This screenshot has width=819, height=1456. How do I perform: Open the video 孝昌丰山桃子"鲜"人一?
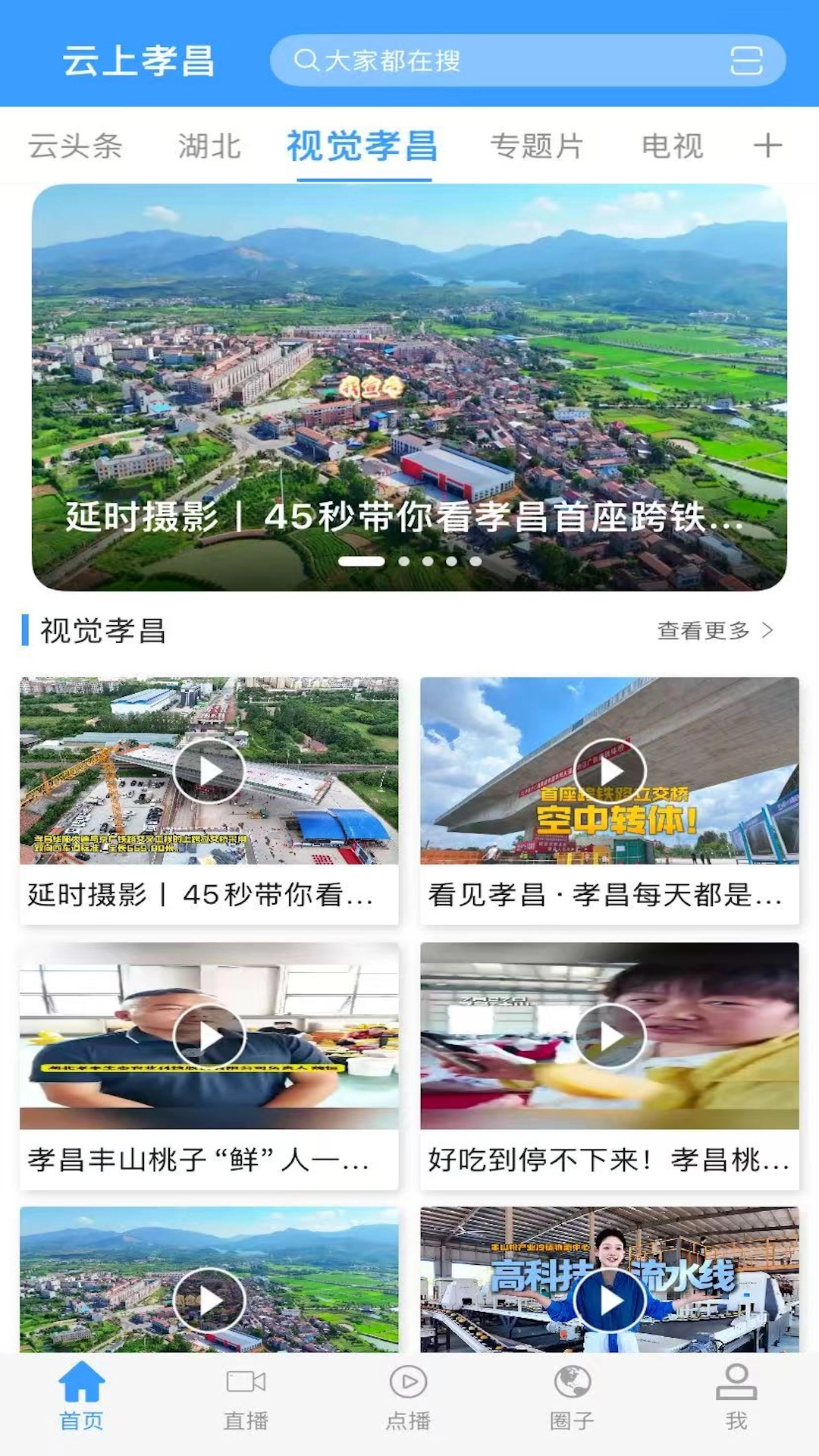pos(209,1036)
